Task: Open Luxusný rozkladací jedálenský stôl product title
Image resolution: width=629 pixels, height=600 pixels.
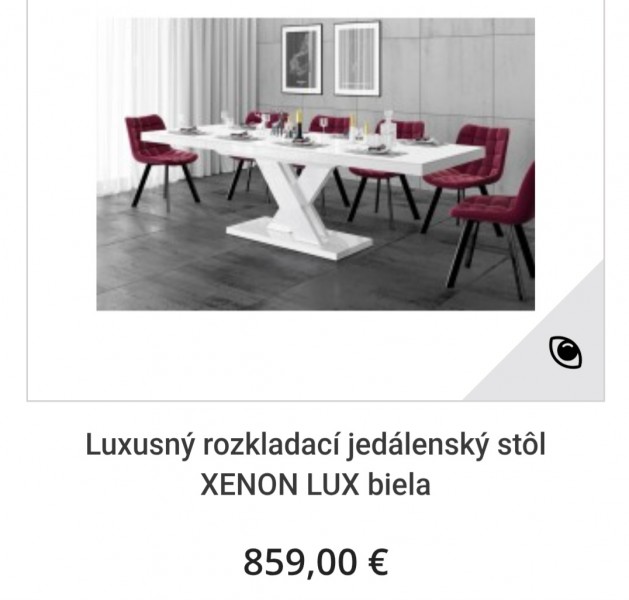Action: coord(315,464)
